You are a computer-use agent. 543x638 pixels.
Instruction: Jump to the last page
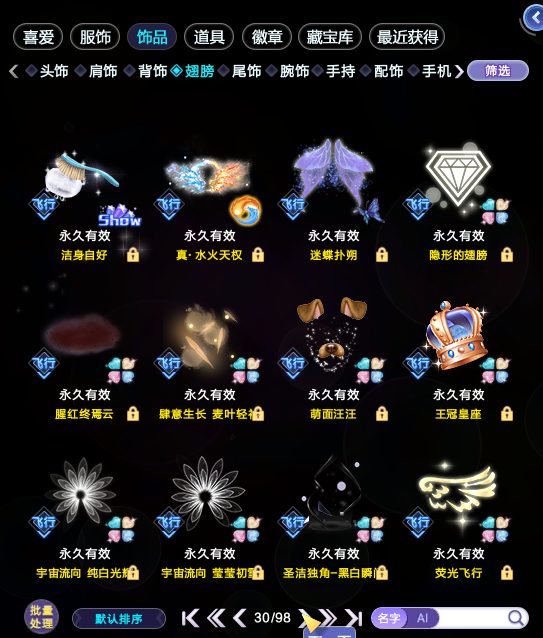pos(353,618)
